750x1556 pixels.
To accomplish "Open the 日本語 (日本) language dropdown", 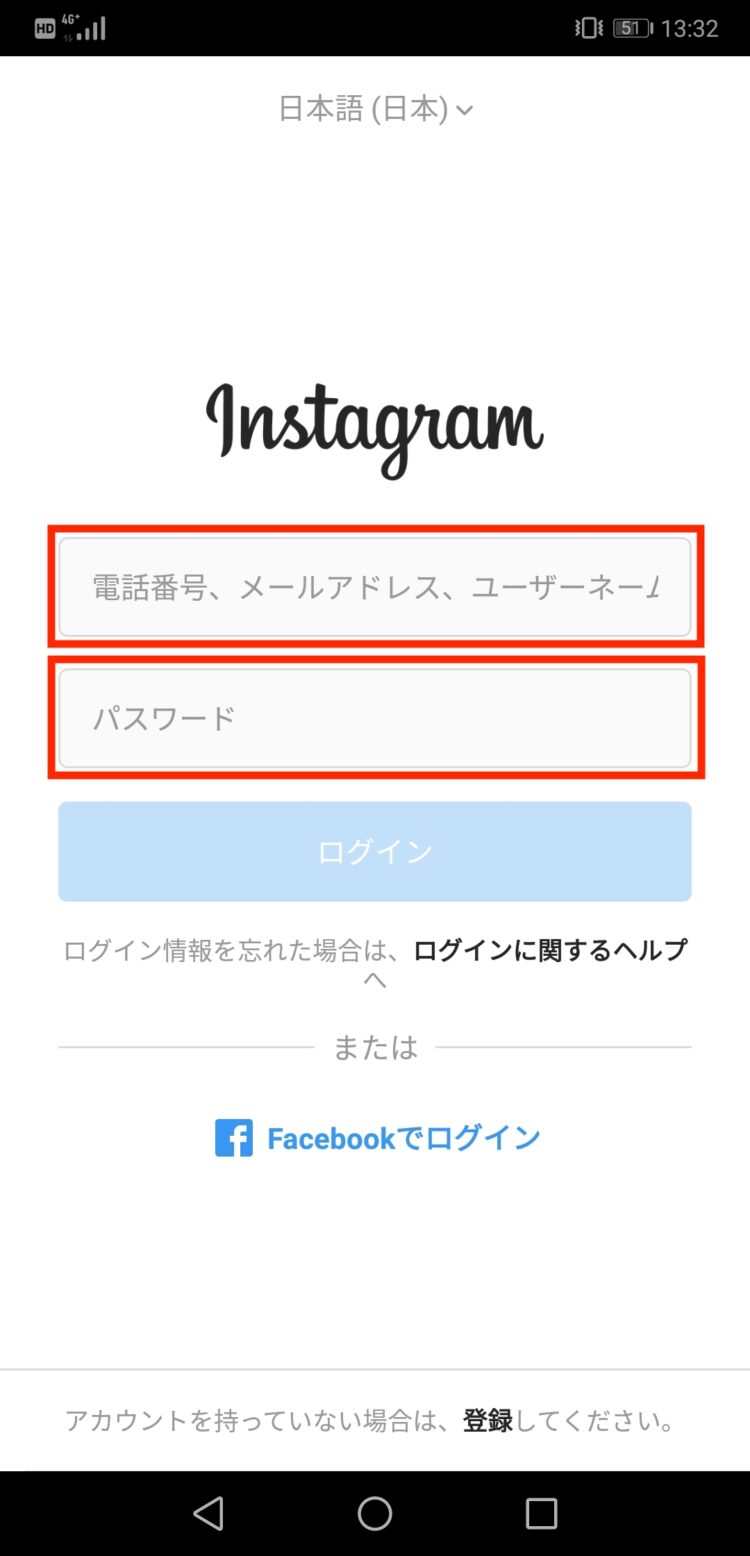I will click(375, 109).
